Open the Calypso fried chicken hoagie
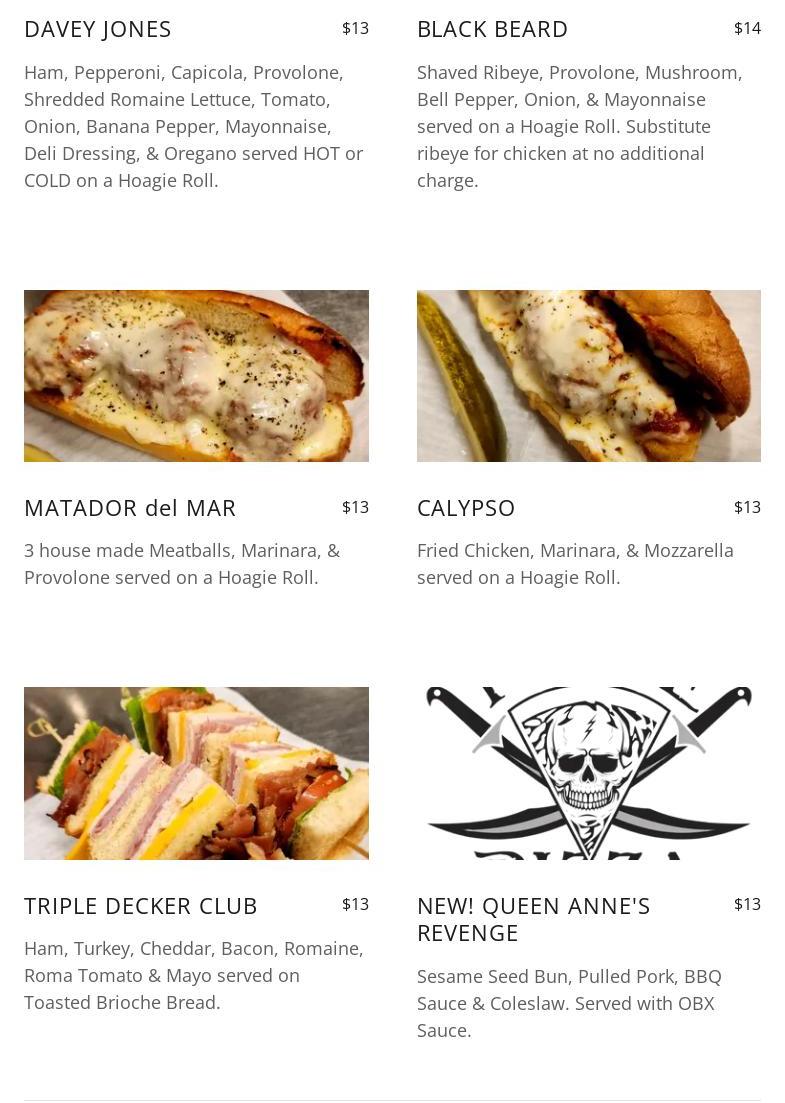Screen dimensions: 785x1103 click(x=466, y=508)
